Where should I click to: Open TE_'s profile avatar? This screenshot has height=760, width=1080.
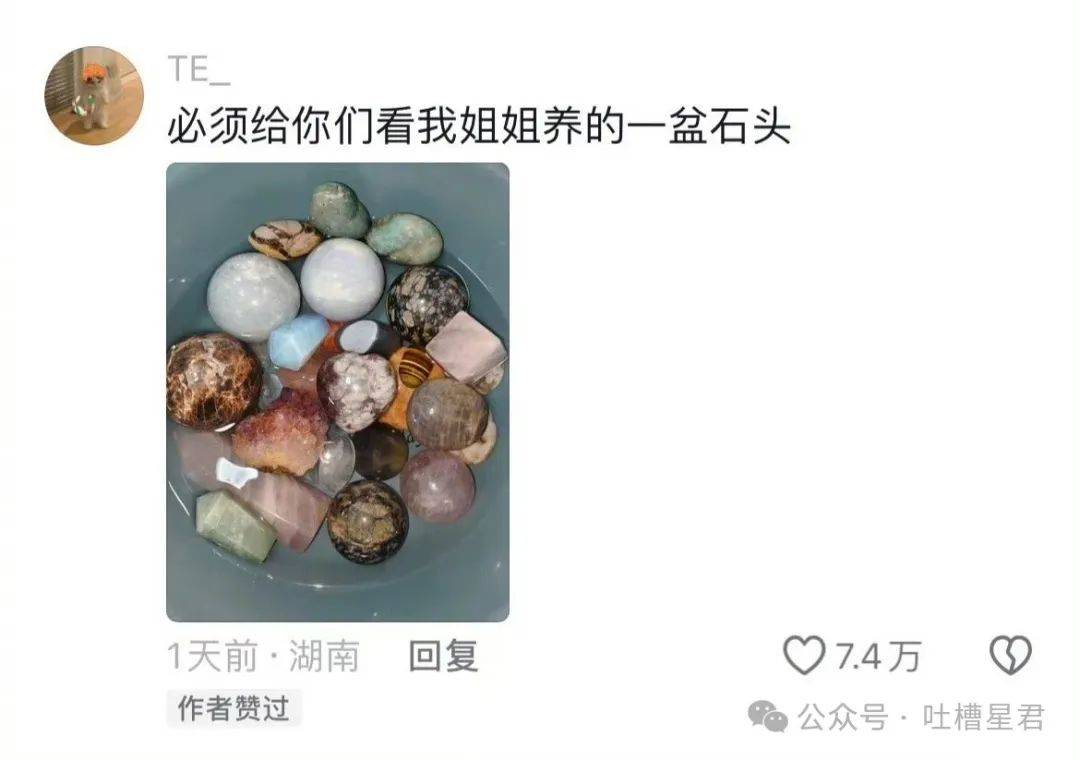(93, 96)
